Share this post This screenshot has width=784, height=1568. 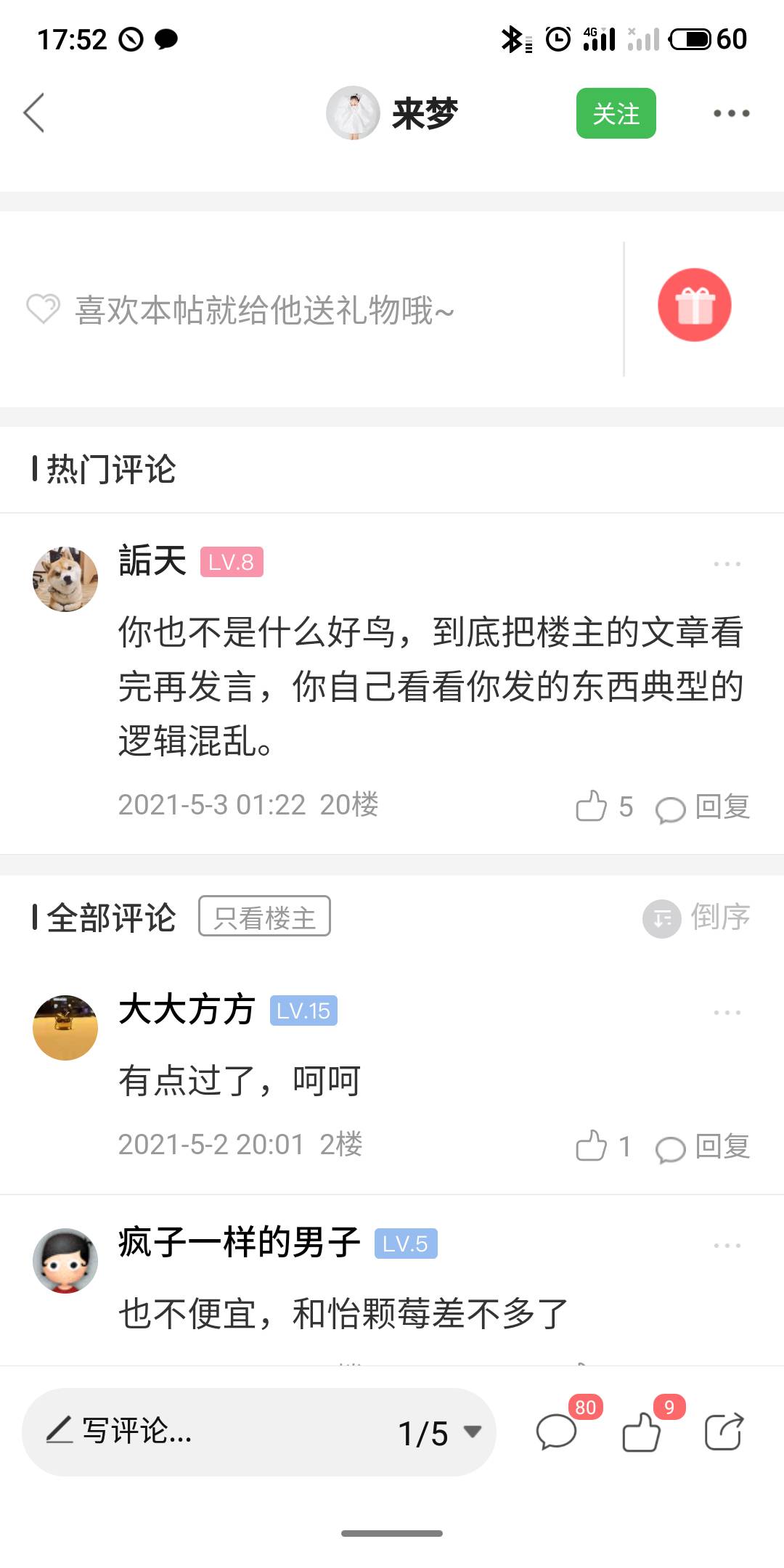click(724, 1432)
